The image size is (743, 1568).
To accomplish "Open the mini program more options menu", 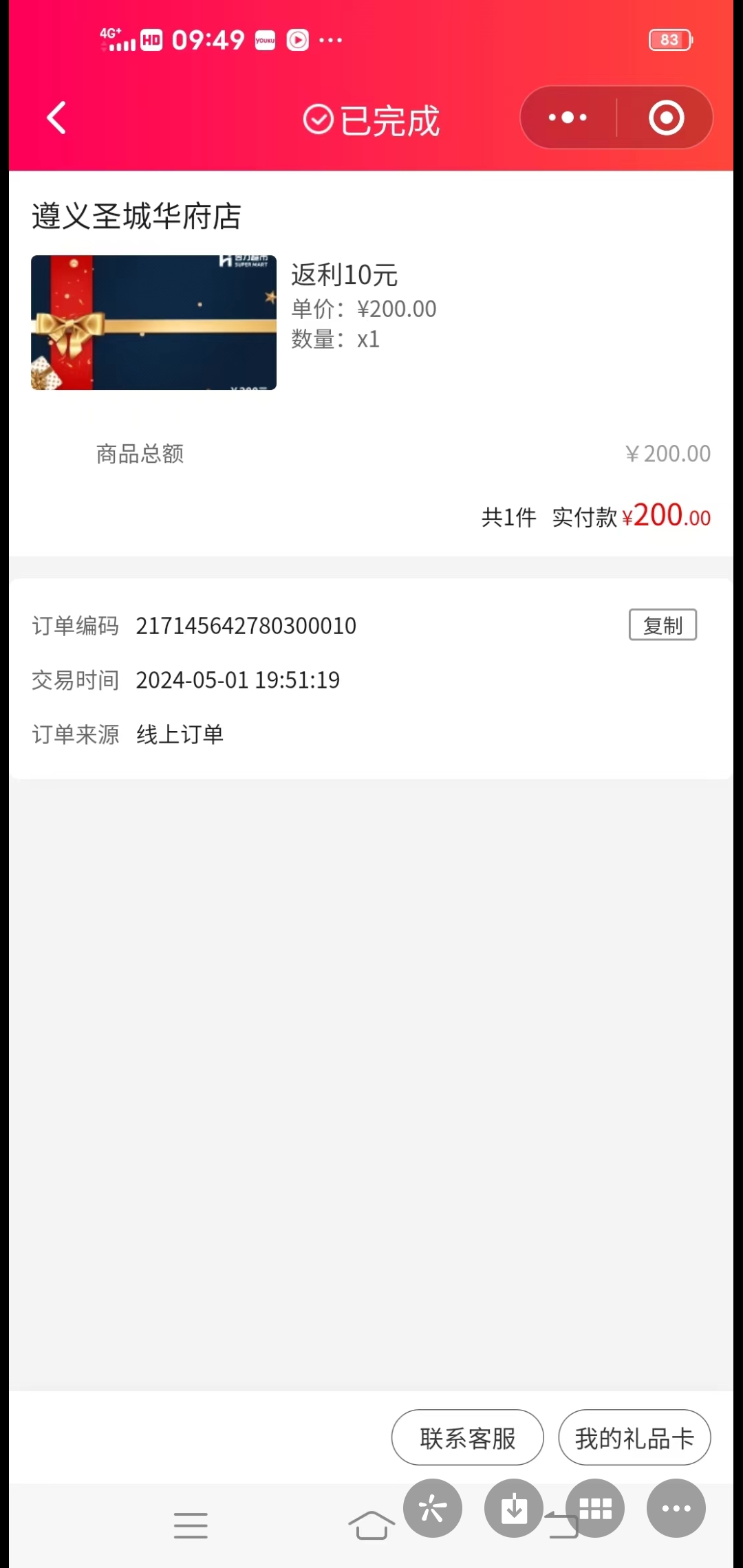I will tap(568, 118).
